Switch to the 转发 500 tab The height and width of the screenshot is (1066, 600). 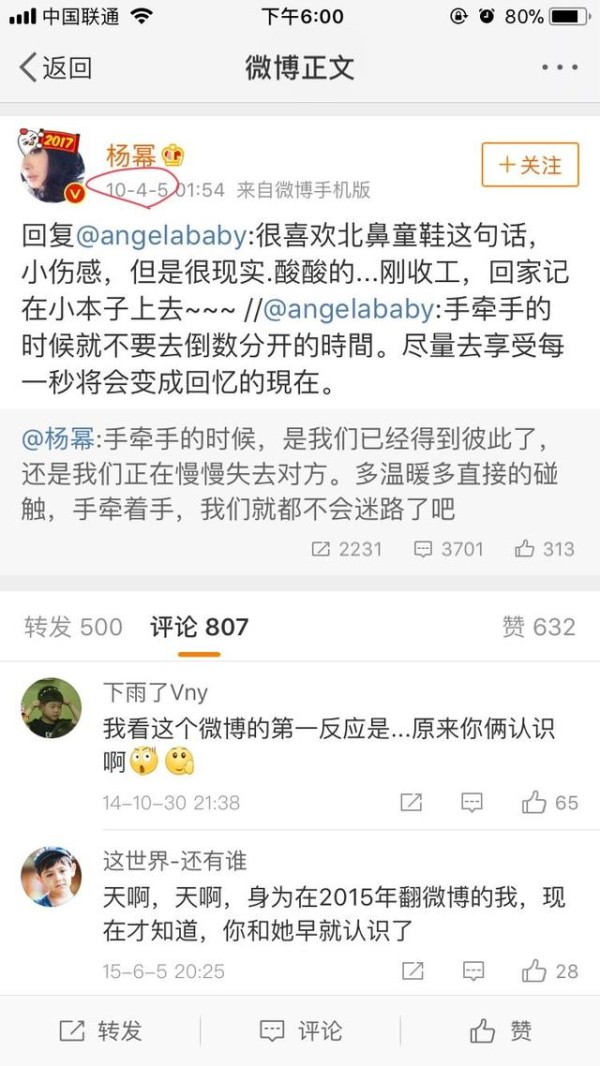tap(73, 626)
